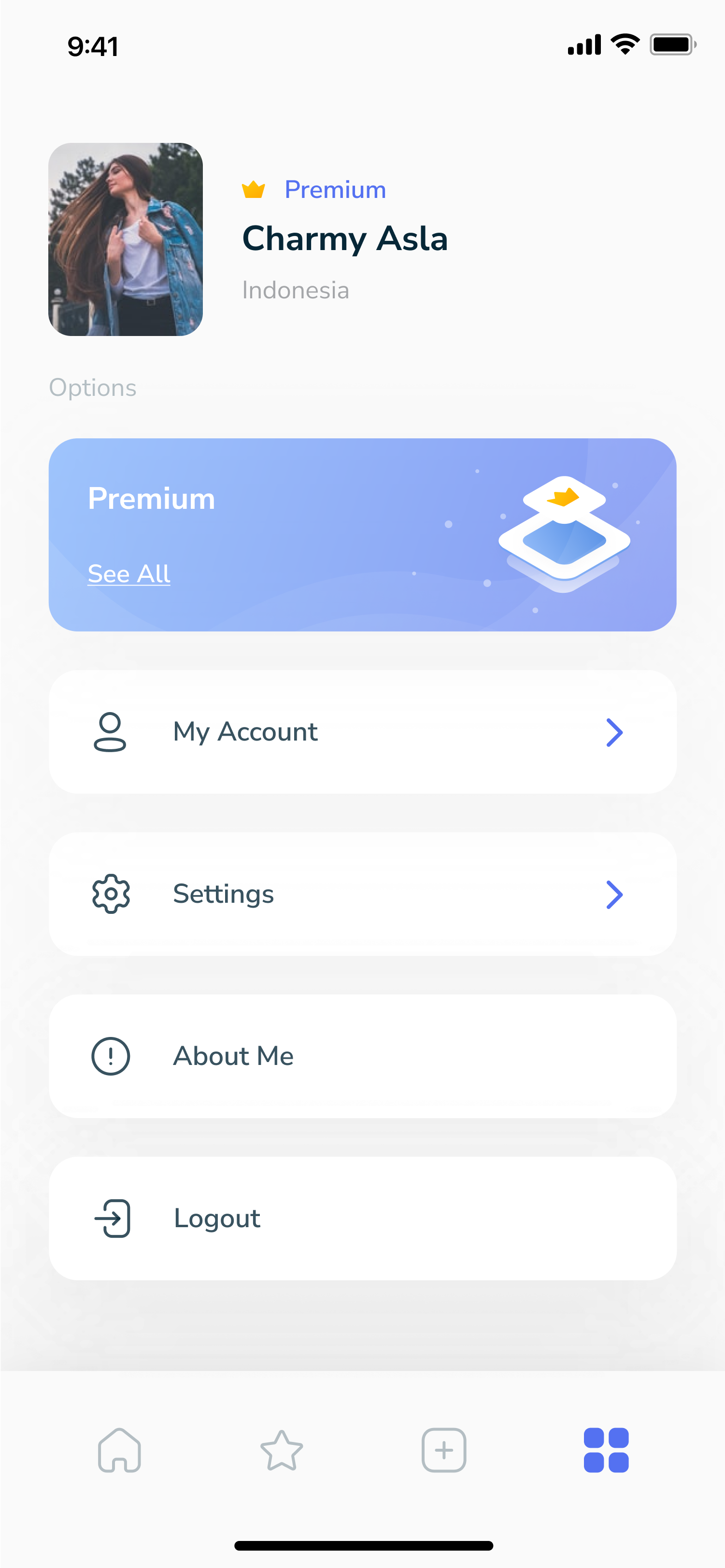Open the add new plus tab
The image size is (725, 1568).
click(443, 1450)
